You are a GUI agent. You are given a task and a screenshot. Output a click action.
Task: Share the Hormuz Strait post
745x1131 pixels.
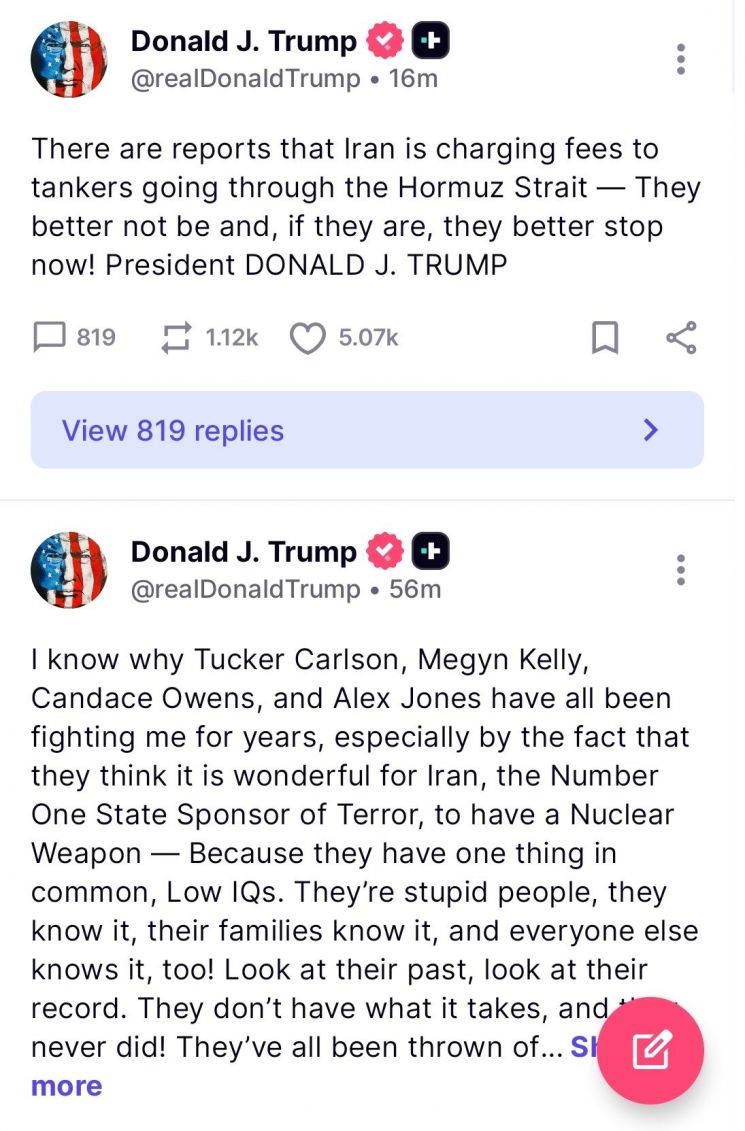coord(681,338)
